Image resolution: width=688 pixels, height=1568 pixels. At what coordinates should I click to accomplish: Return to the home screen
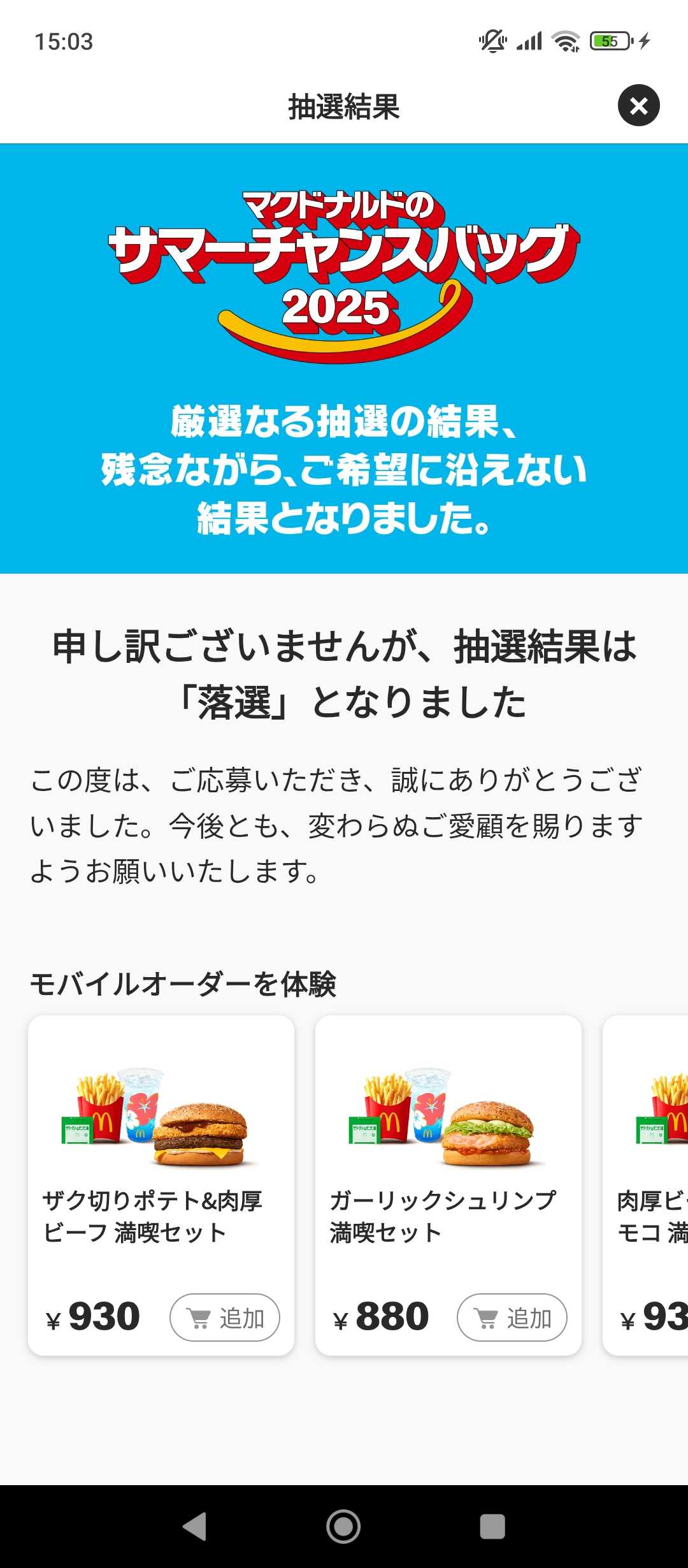pos(343,1527)
